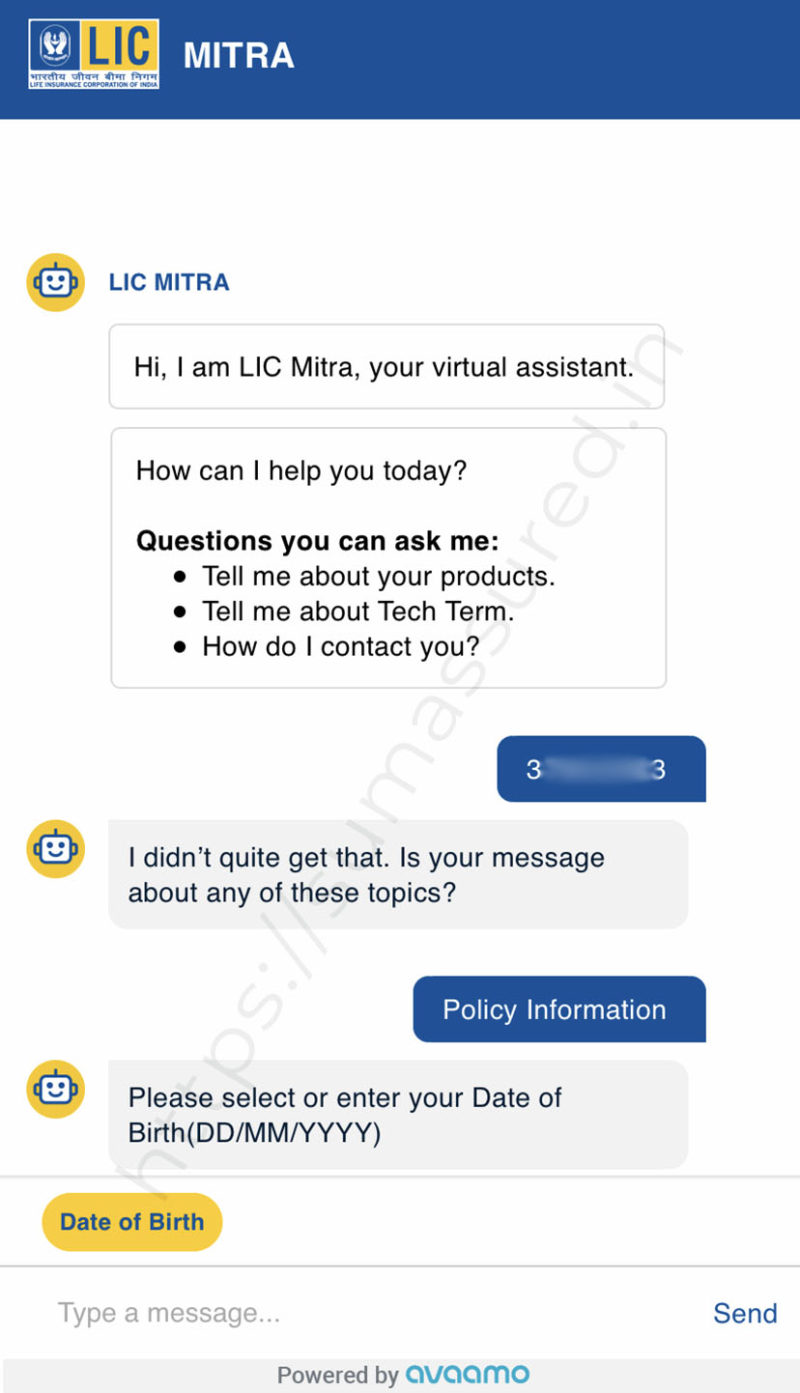Viewport: 800px width, 1393px height.
Task: Click the MITRA title in the blue header
Action: [x=237, y=55]
